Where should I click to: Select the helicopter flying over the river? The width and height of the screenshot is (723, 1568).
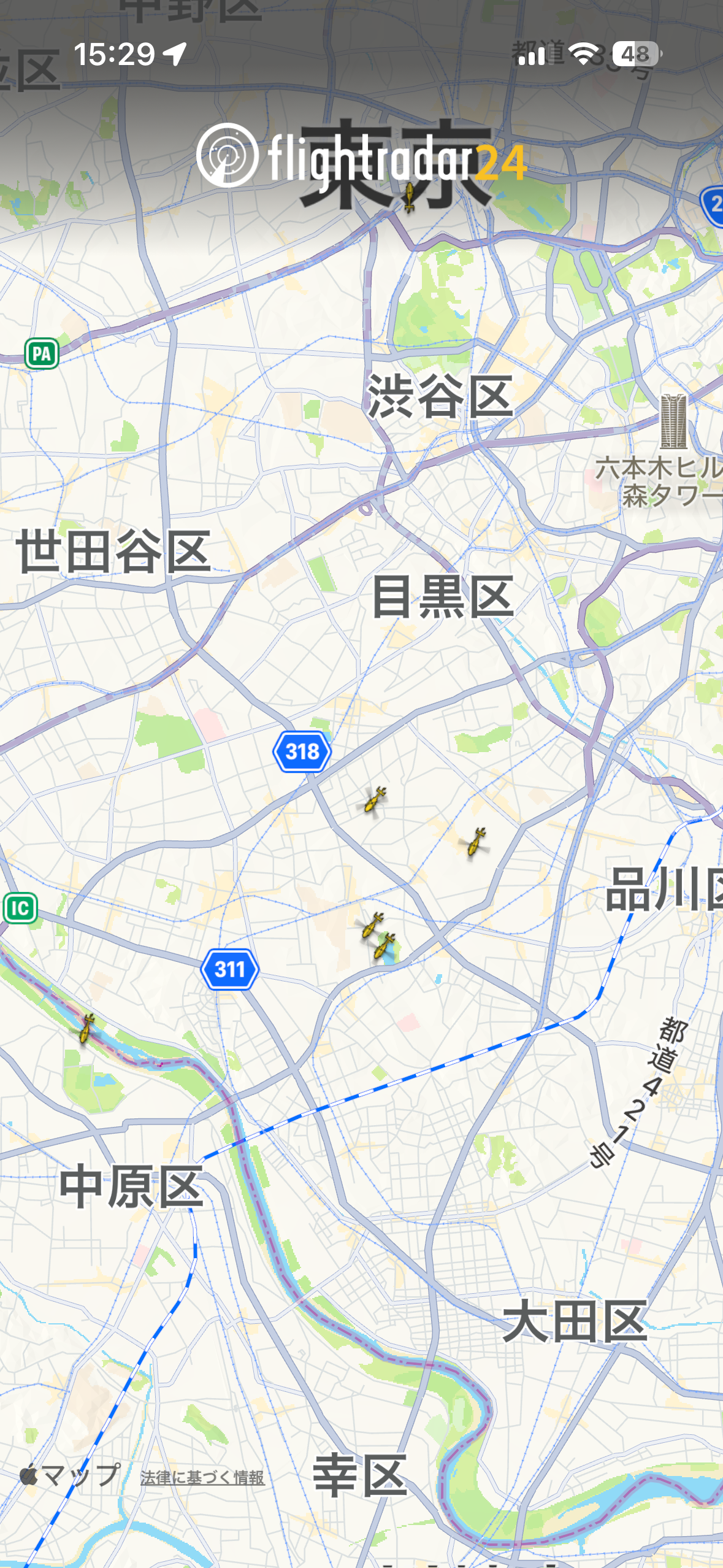(x=86, y=1029)
